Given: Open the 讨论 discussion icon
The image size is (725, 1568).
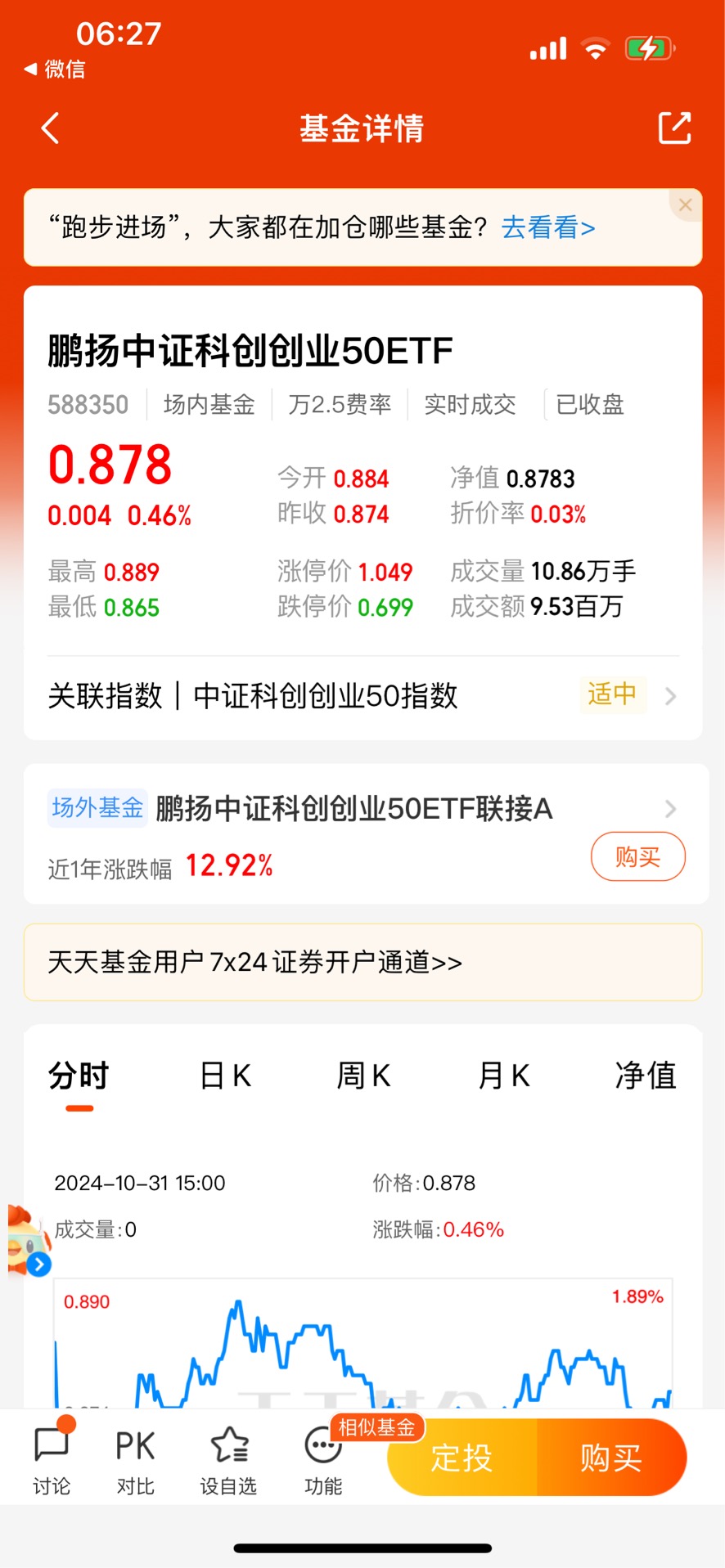Looking at the screenshot, I should point(51,1456).
